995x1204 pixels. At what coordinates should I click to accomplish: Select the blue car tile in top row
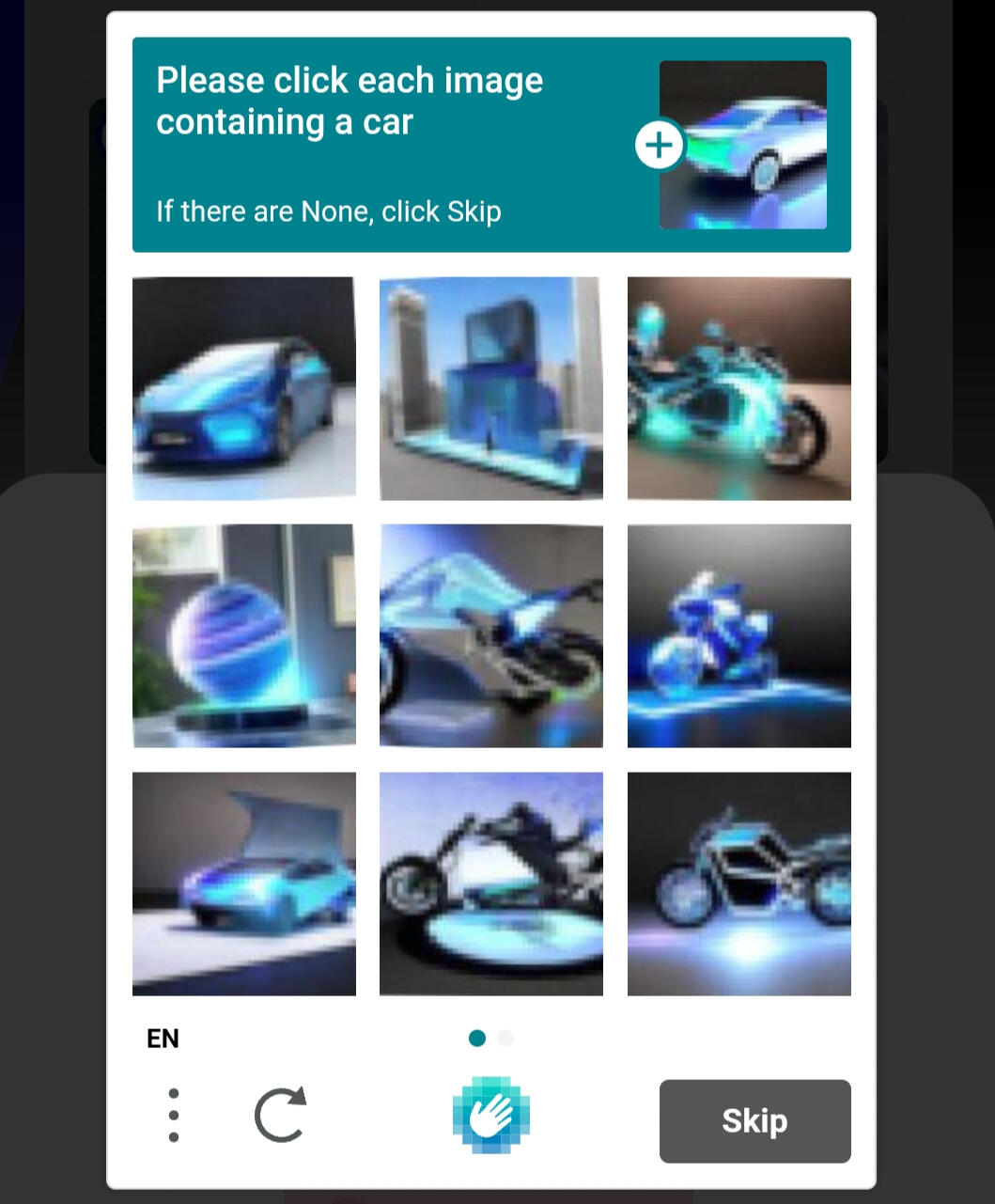tap(244, 388)
